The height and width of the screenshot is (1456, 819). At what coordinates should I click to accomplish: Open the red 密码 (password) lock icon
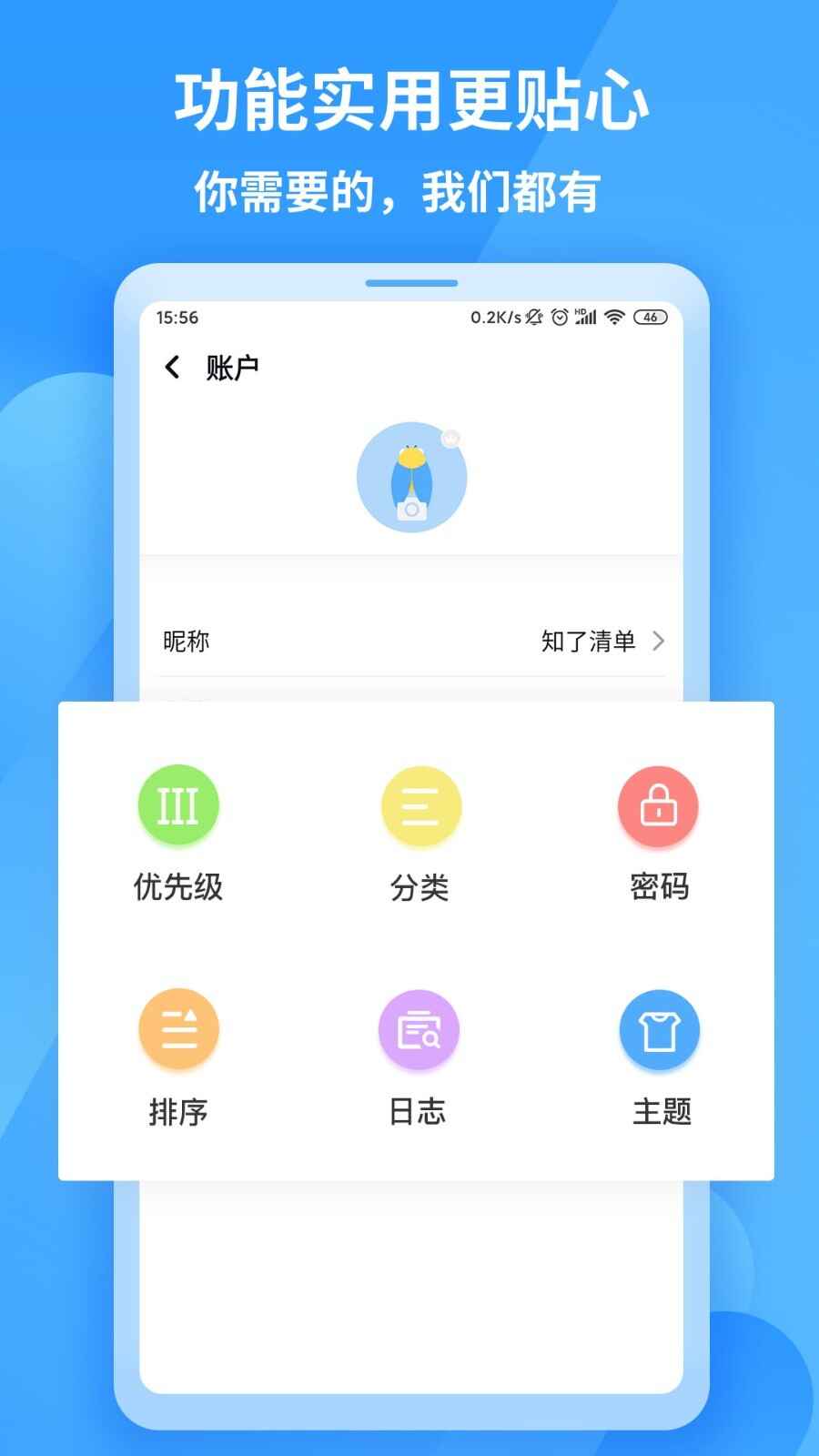click(x=660, y=804)
